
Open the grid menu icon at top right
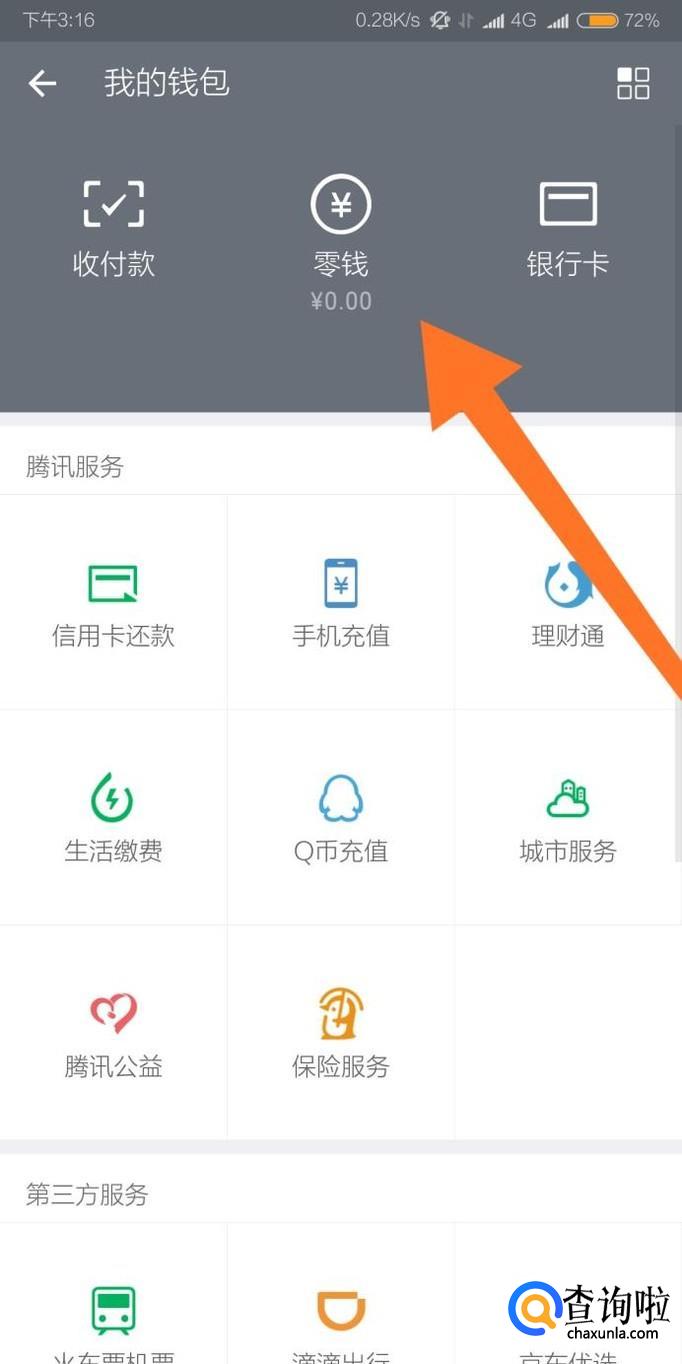tap(632, 83)
